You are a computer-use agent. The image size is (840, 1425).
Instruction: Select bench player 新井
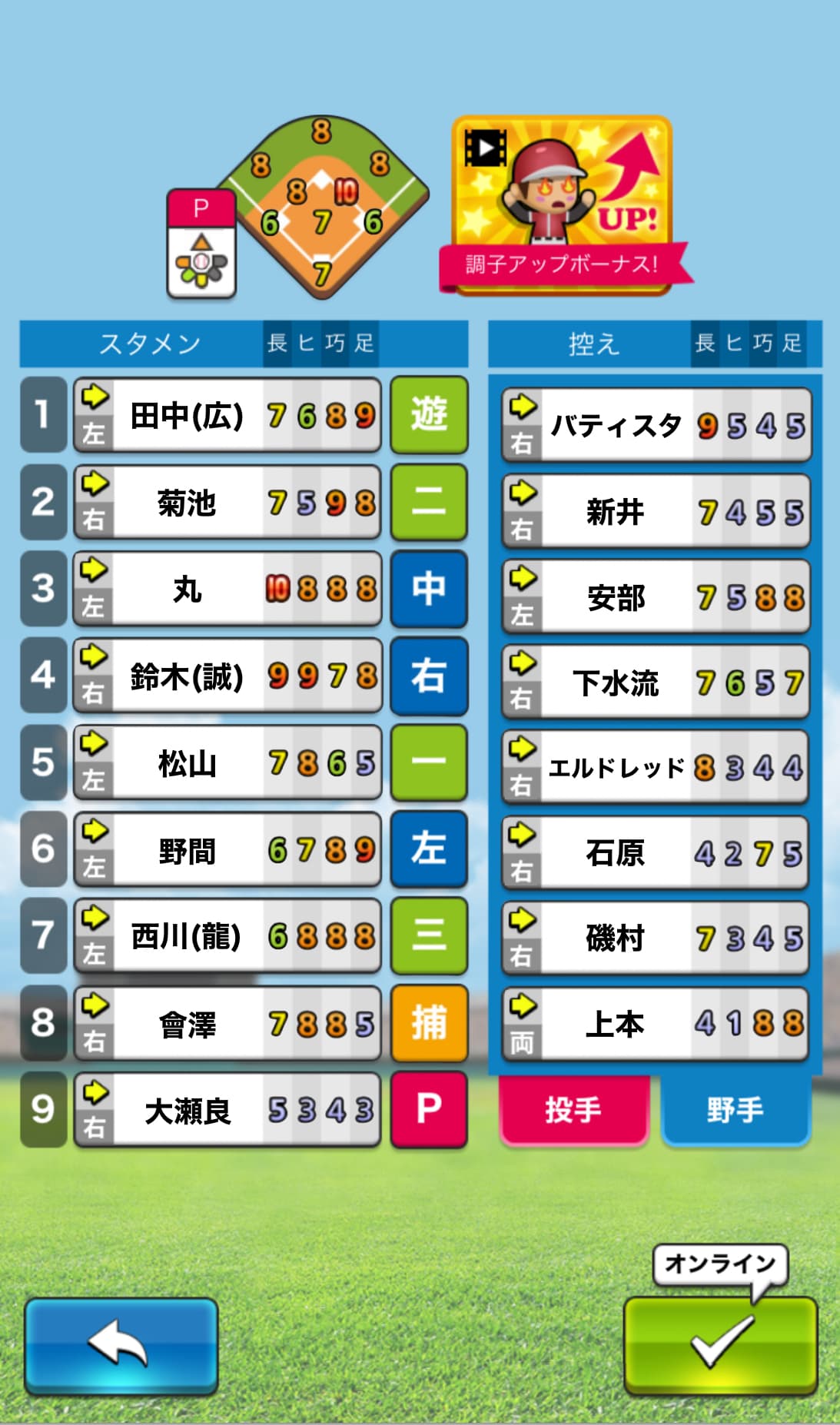656,511
